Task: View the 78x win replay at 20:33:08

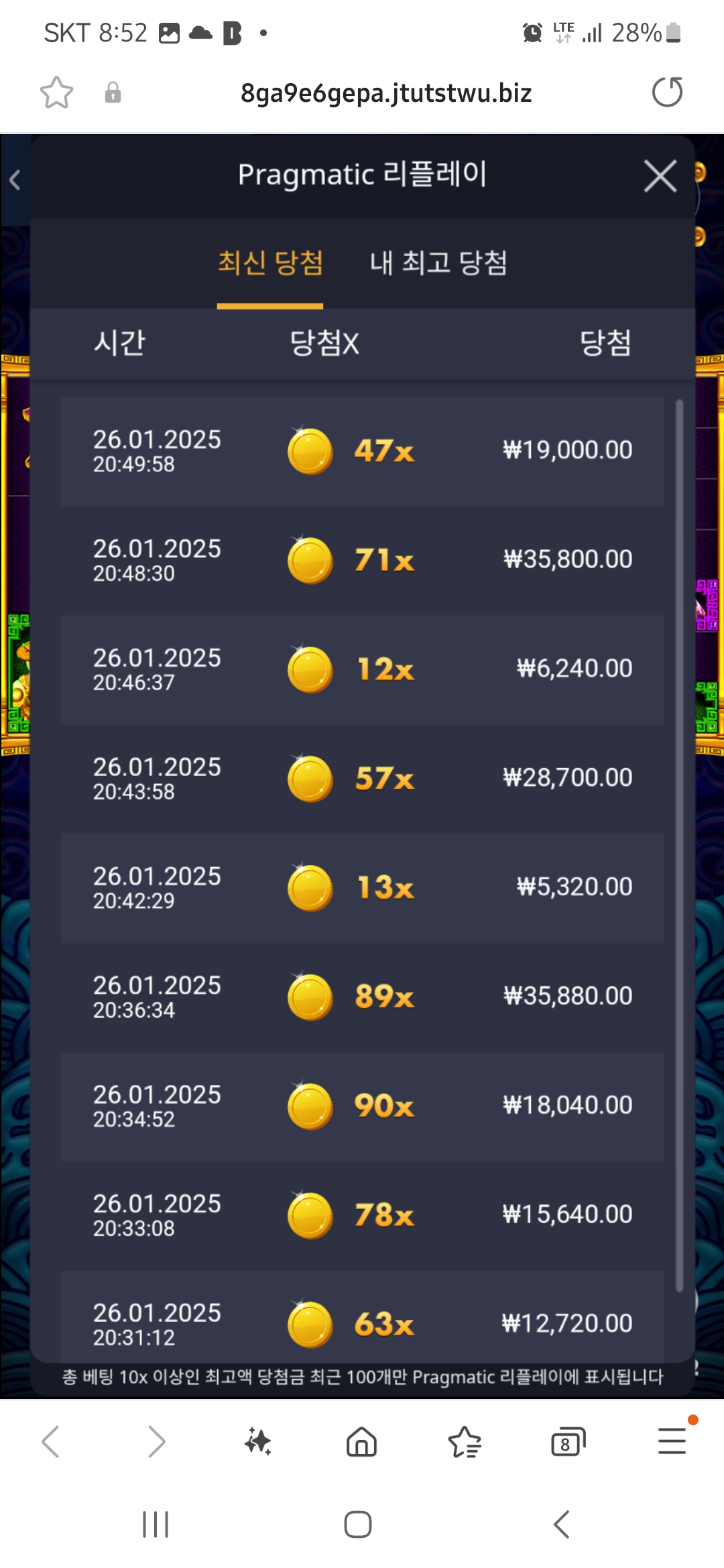Action: pyautogui.click(x=362, y=1216)
